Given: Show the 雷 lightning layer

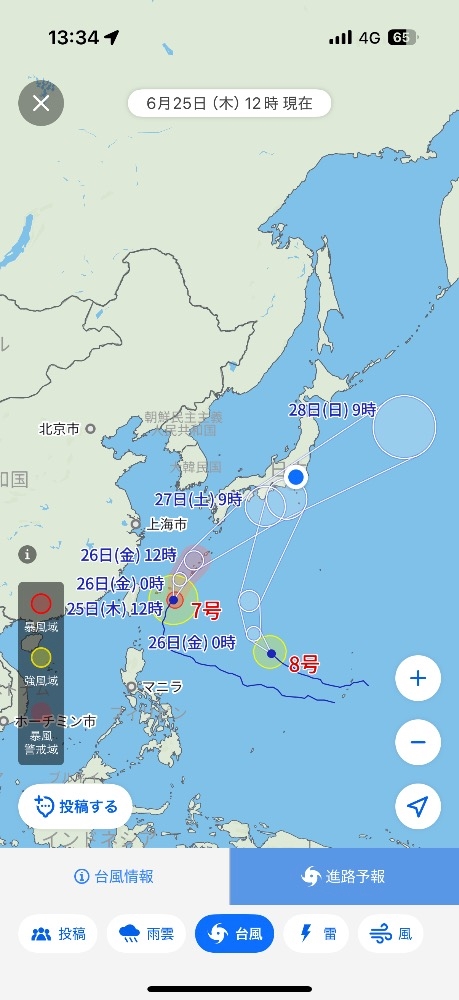Looking at the screenshot, I should point(317,934).
